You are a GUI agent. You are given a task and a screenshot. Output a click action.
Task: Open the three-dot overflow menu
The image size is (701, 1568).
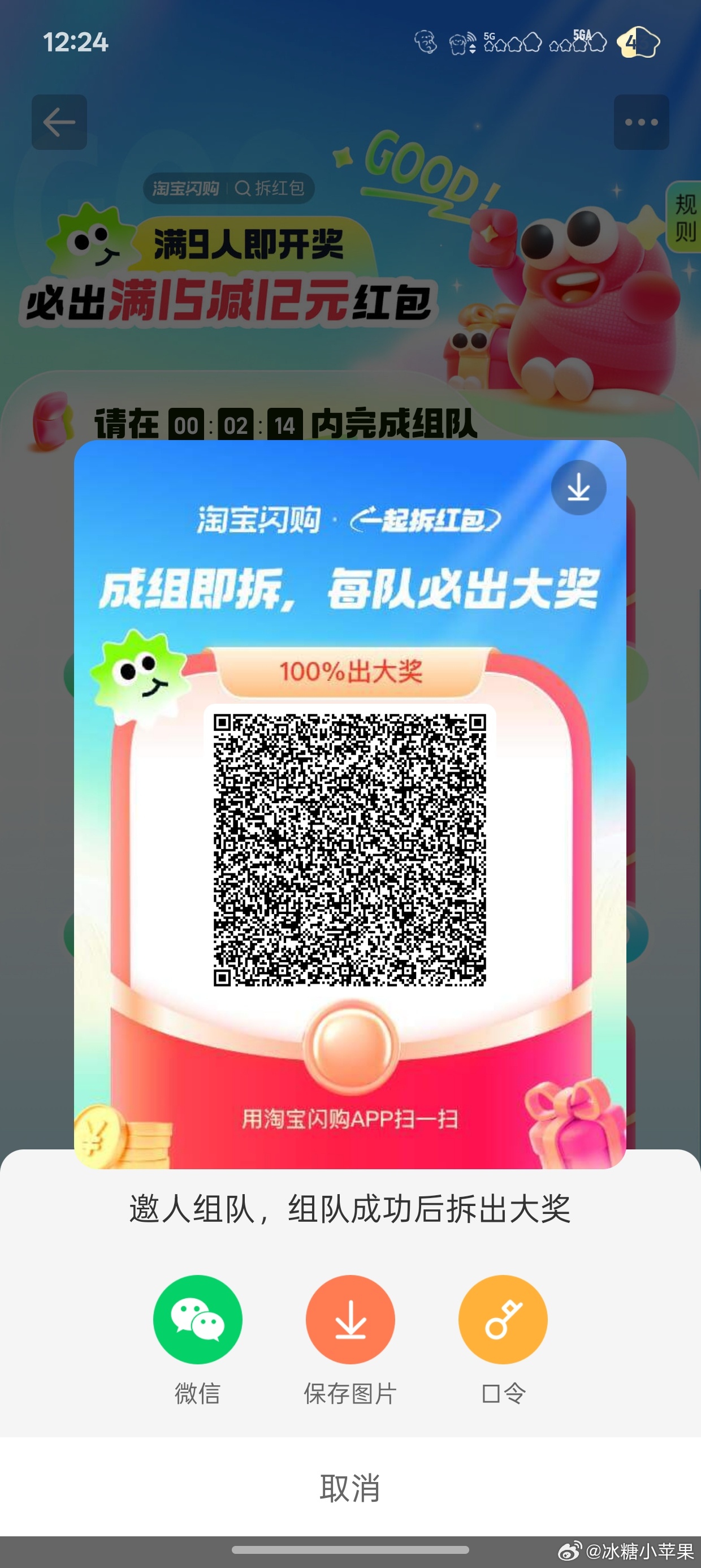(641, 122)
